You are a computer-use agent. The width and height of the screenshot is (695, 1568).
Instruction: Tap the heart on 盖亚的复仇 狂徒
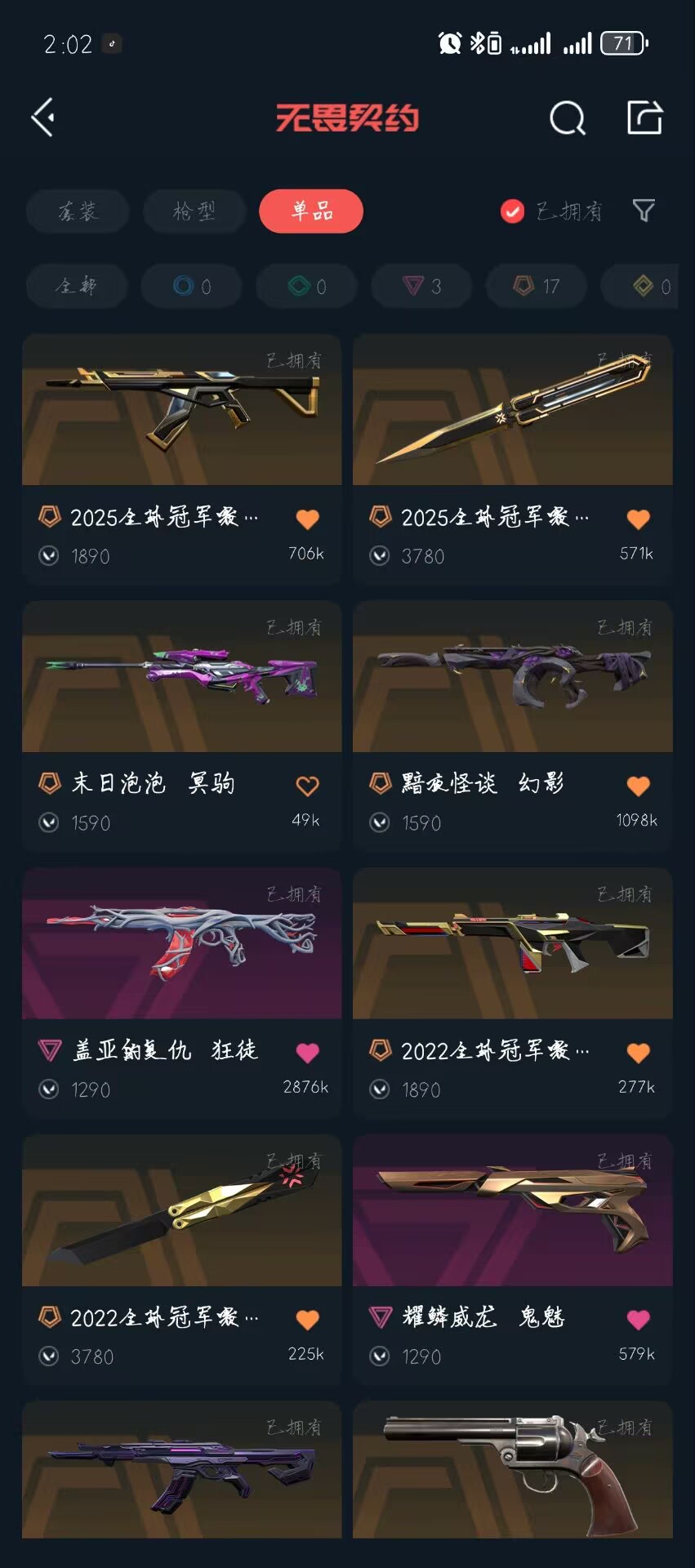point(307,1053)
